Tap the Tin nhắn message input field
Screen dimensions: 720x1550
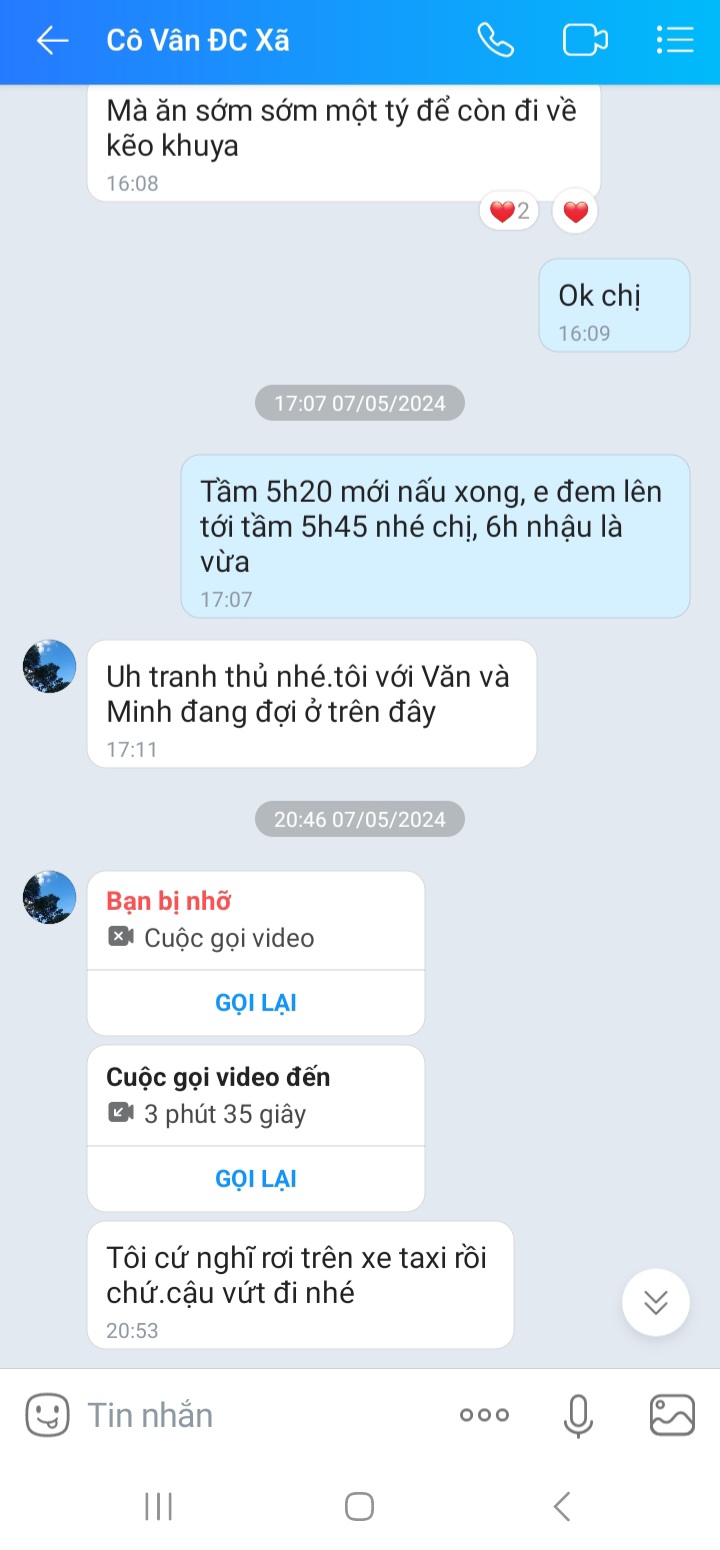point(200,1414)
